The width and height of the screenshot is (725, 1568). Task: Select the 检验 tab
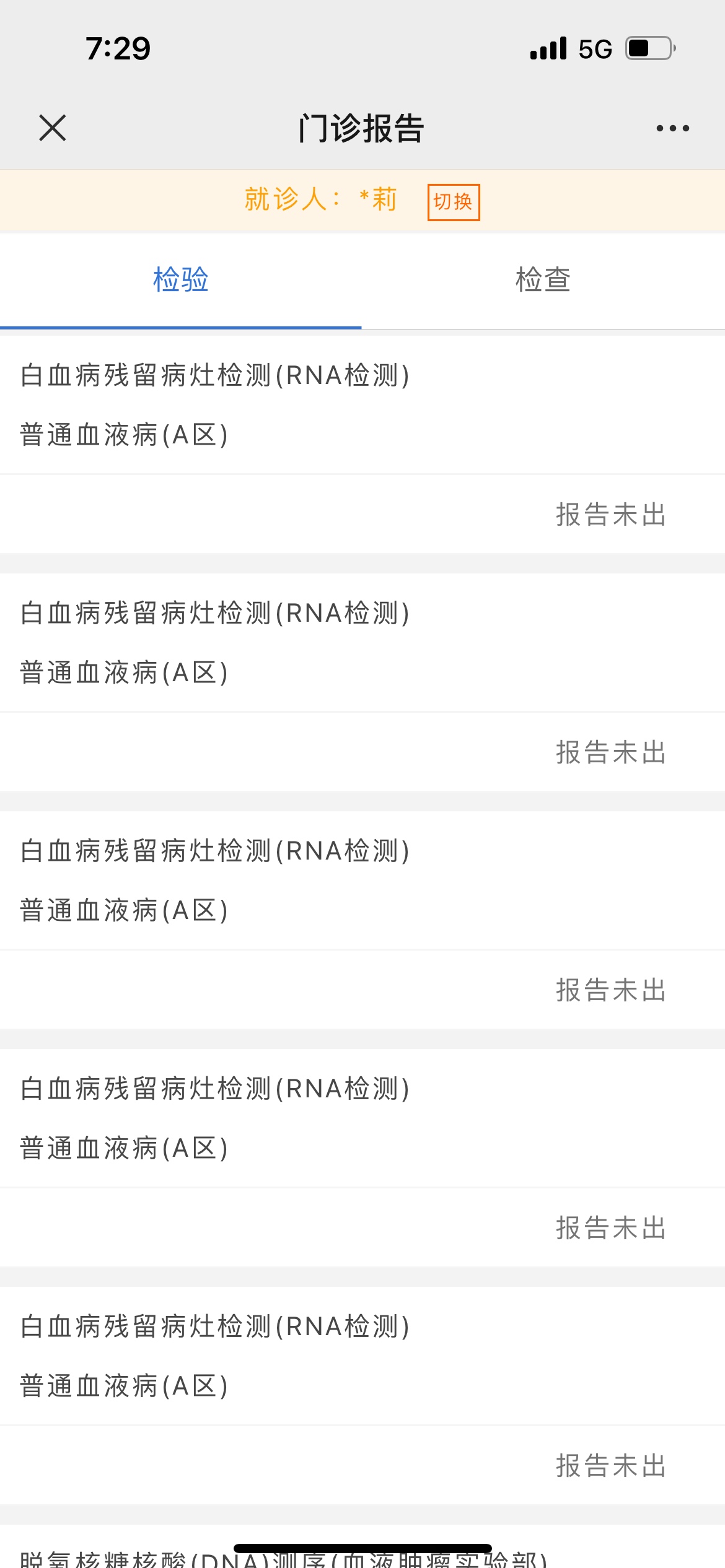coord(180,280)
